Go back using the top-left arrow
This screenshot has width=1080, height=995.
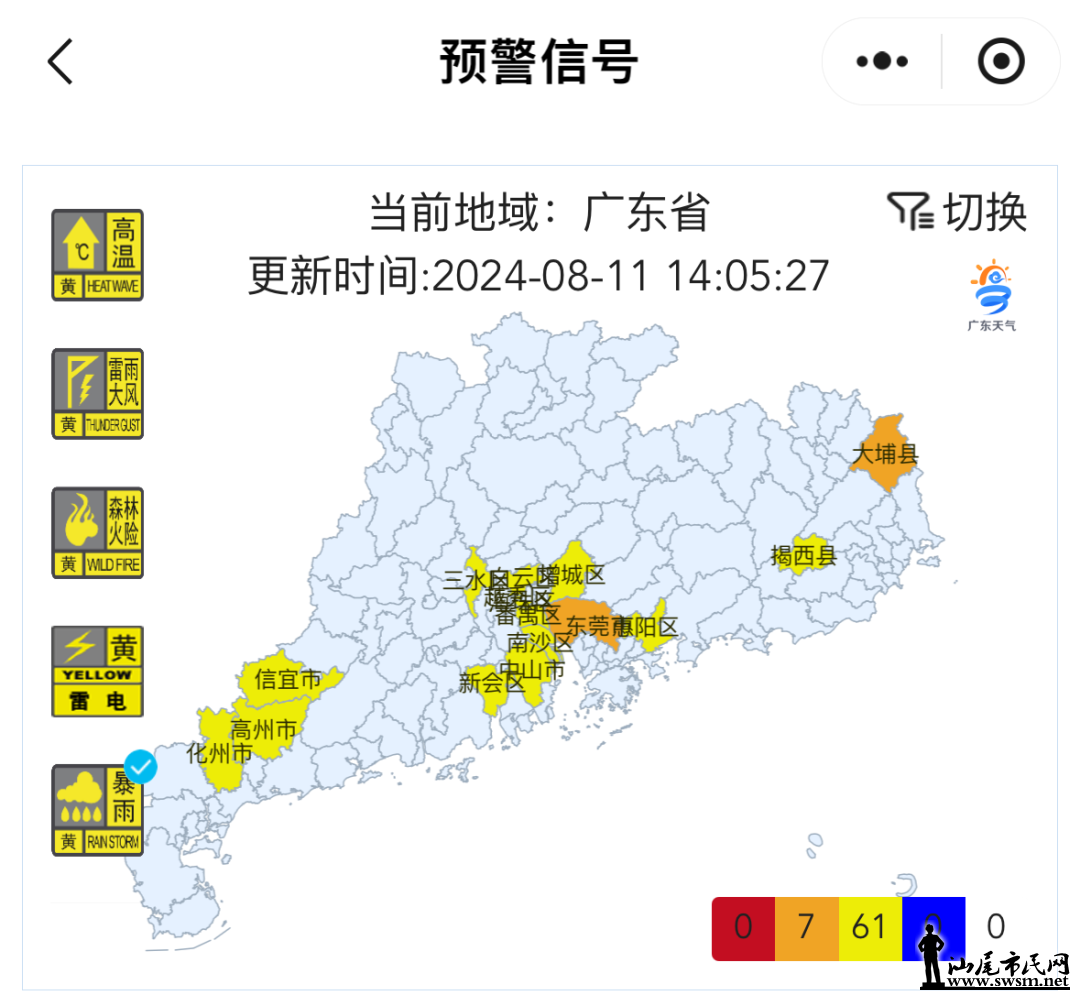coord(61,62)
